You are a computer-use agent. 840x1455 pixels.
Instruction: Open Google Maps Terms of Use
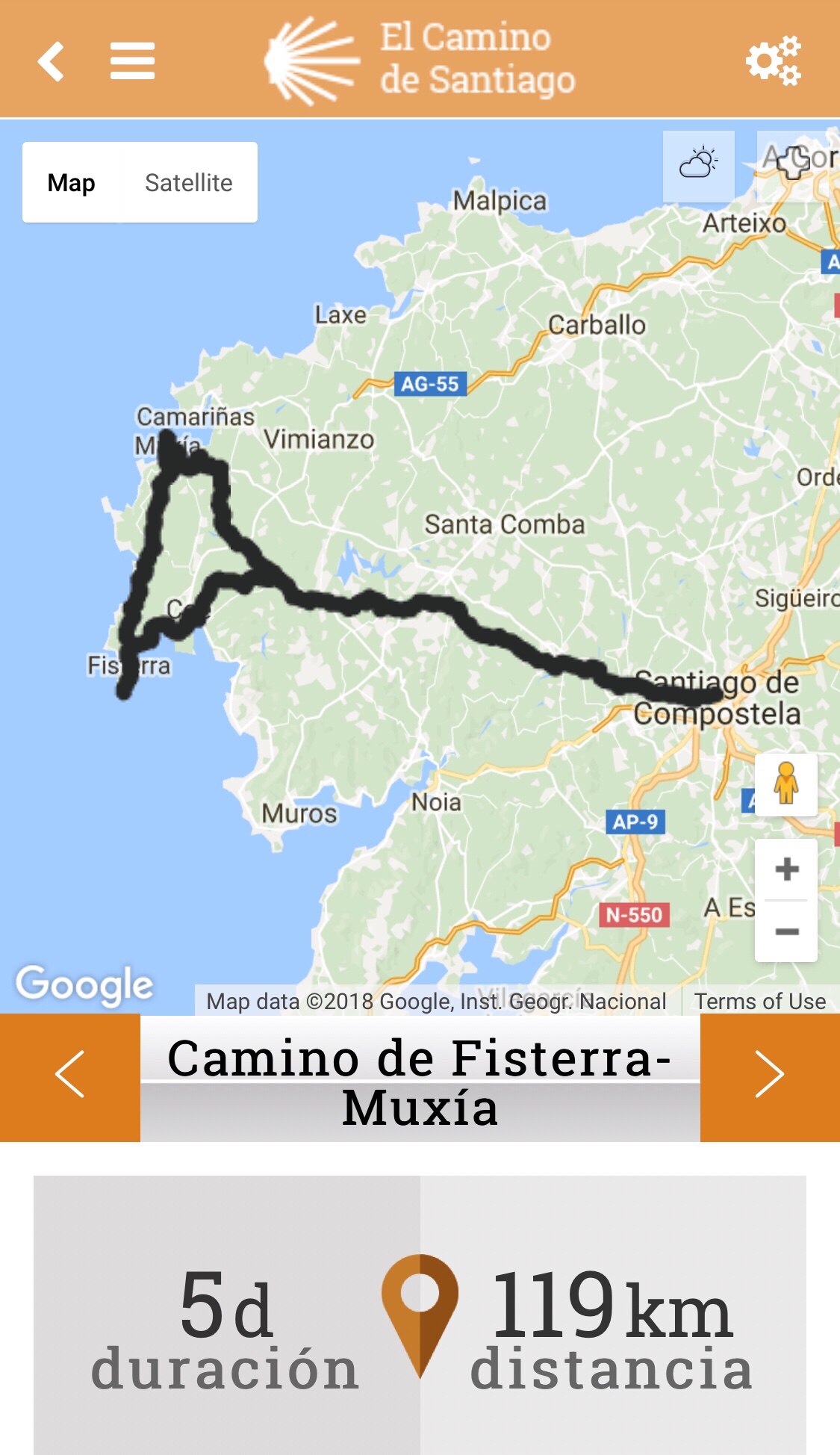coord(760,1002)
